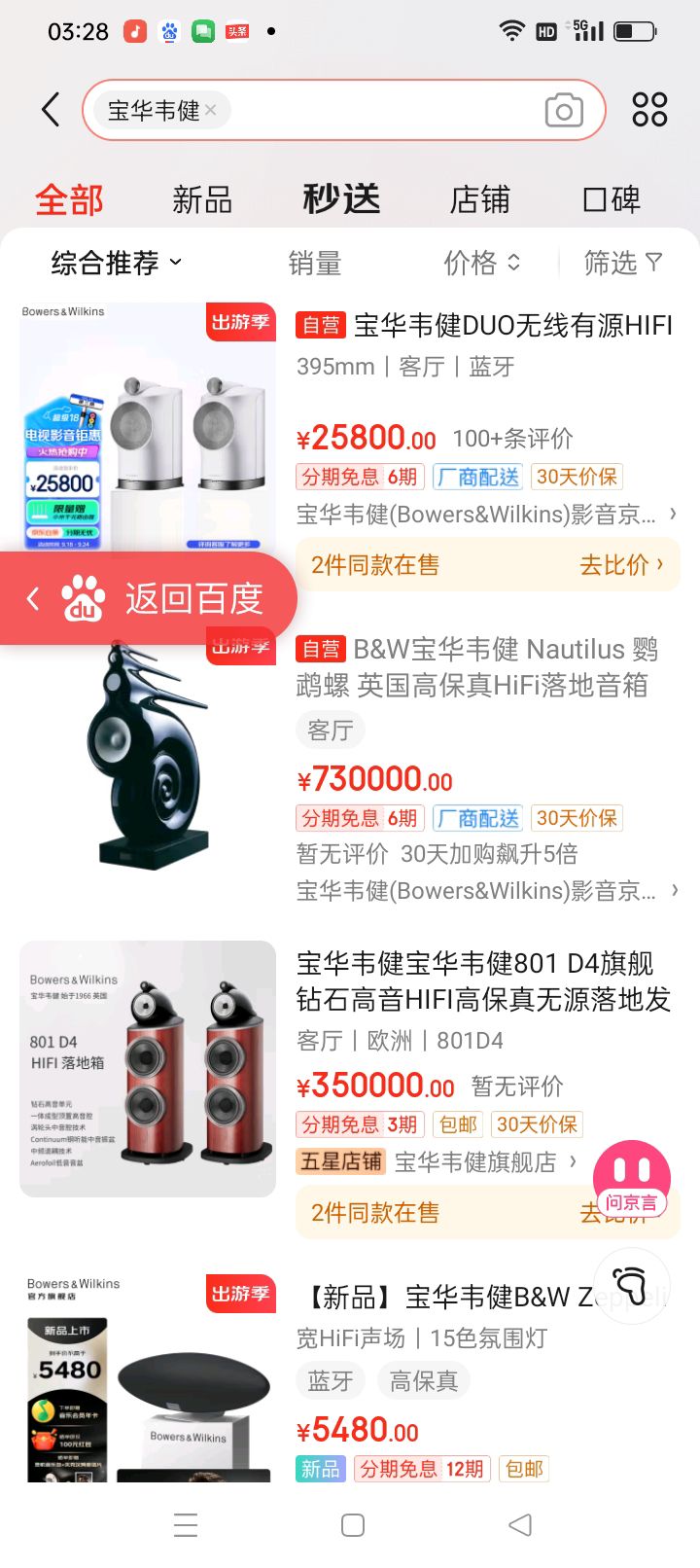Sort results by 销量
Image resolution: width=700 pixels, height=1568 pixels.
click(x=315, y=263)
